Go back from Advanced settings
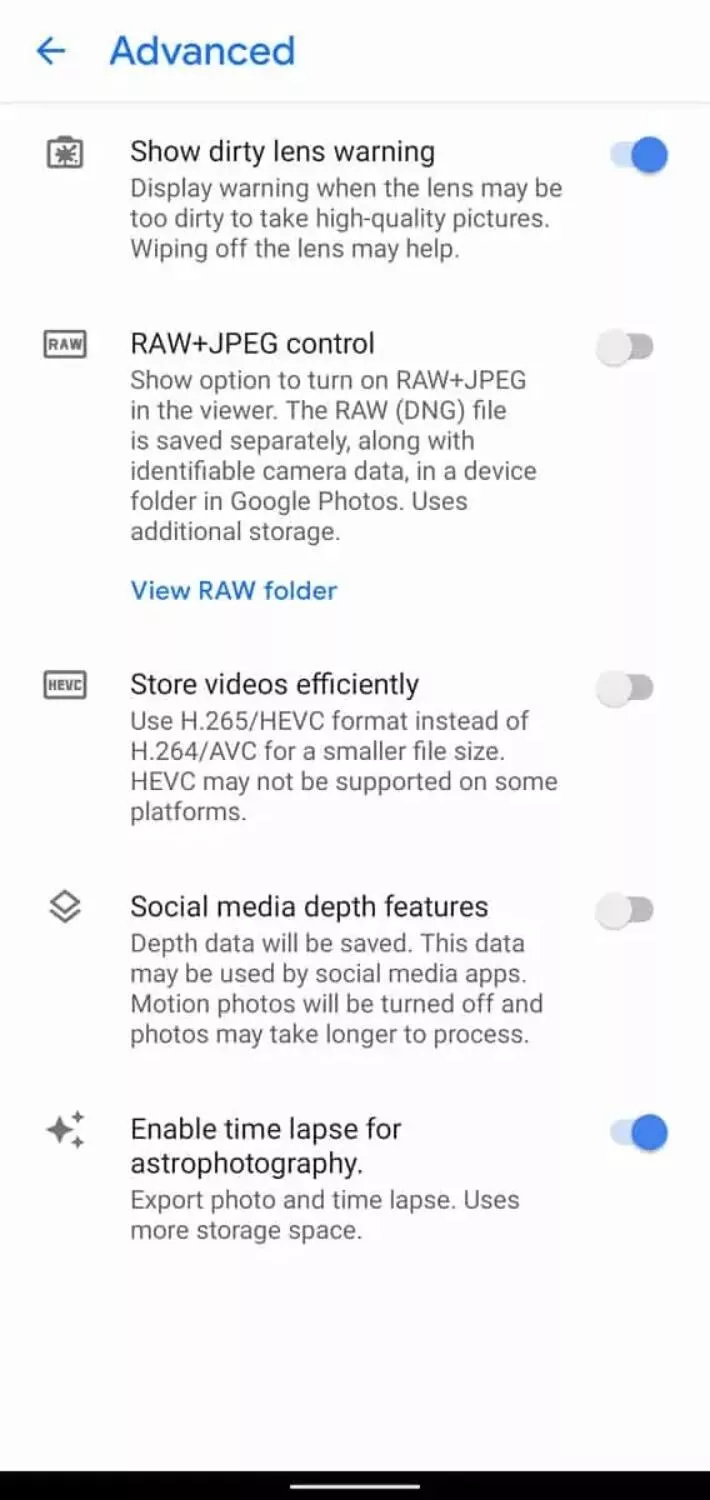The image size is (710, 1500). tap(50, 51)
